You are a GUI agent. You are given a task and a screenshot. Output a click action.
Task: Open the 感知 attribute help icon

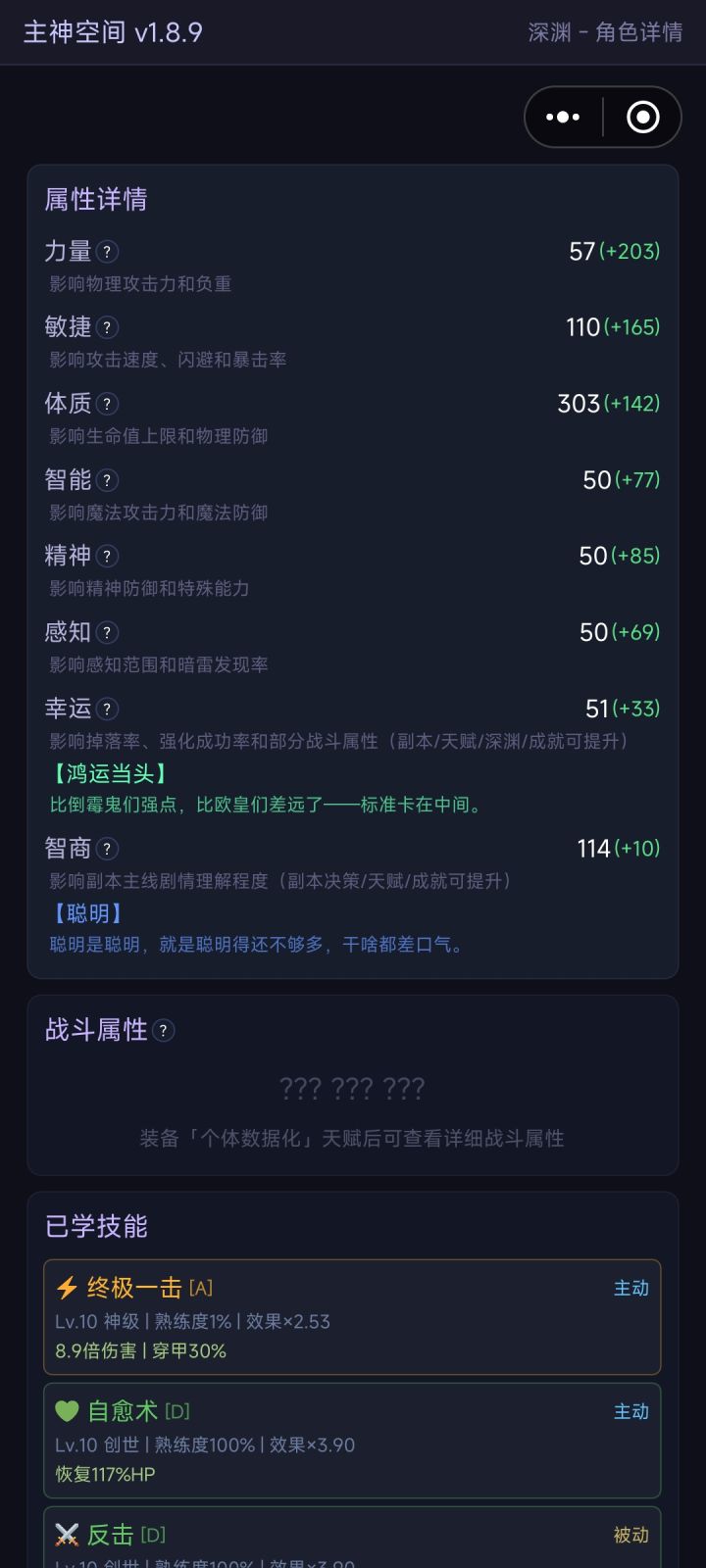pyautogui.click(x=108, y=633)
